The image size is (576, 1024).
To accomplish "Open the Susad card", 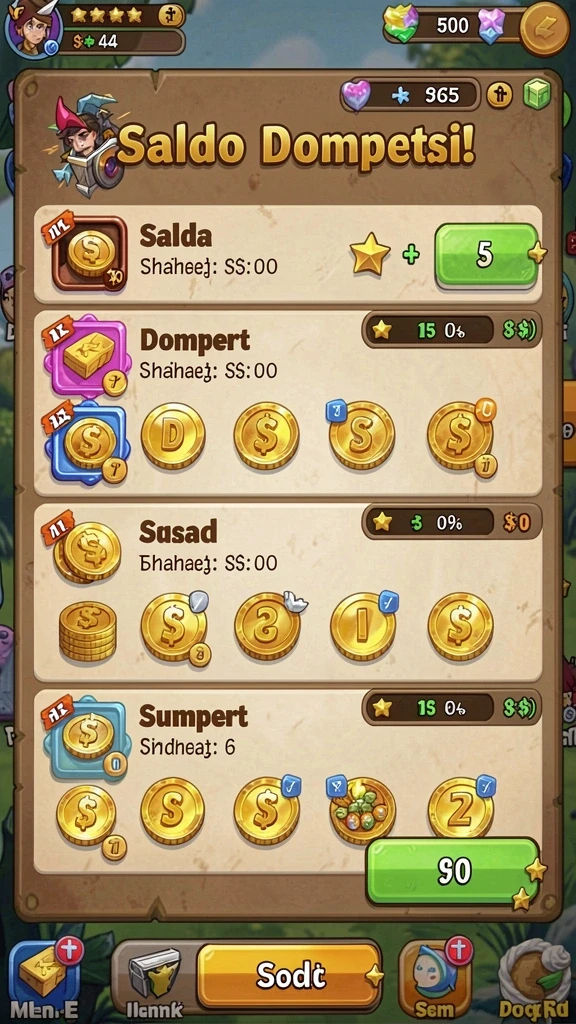I will pyautogui.click(x=288, y=592).
